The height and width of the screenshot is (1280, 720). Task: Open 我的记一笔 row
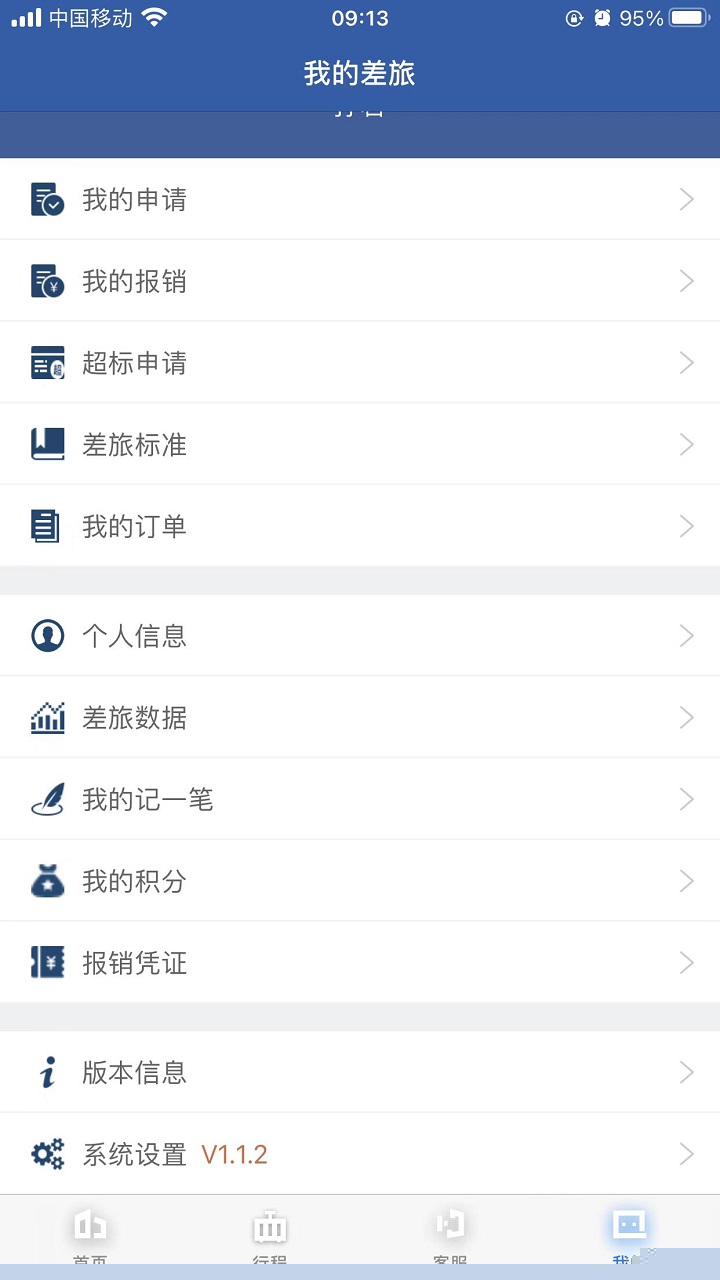tap(360, 800)
